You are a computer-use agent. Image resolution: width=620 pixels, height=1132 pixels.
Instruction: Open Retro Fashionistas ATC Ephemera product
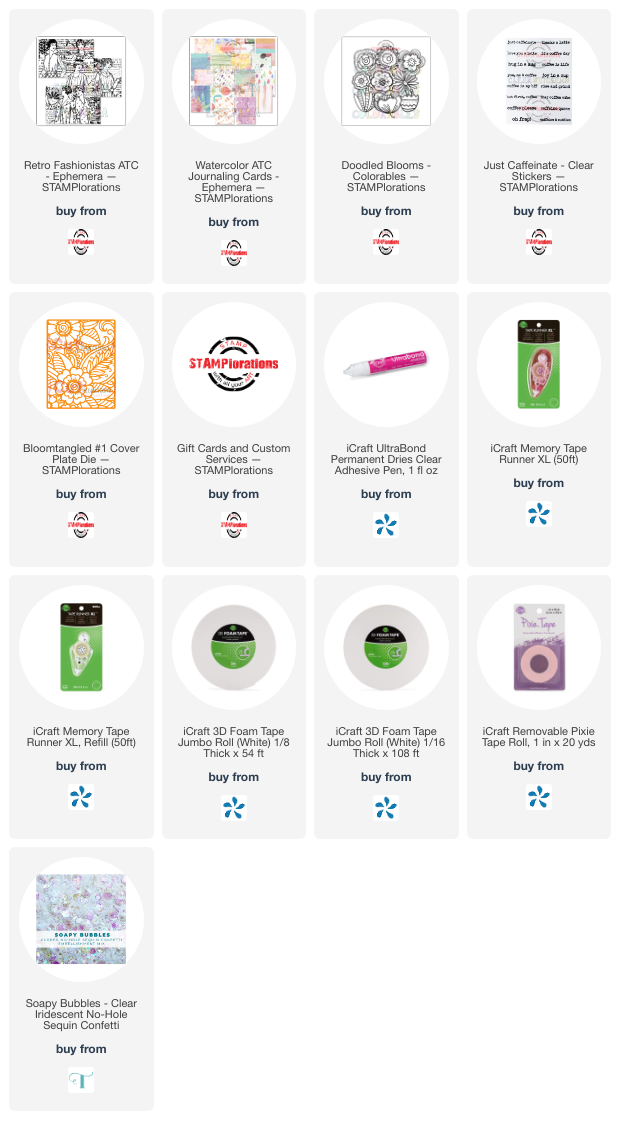pyautogui.click(x=81, y=81)
